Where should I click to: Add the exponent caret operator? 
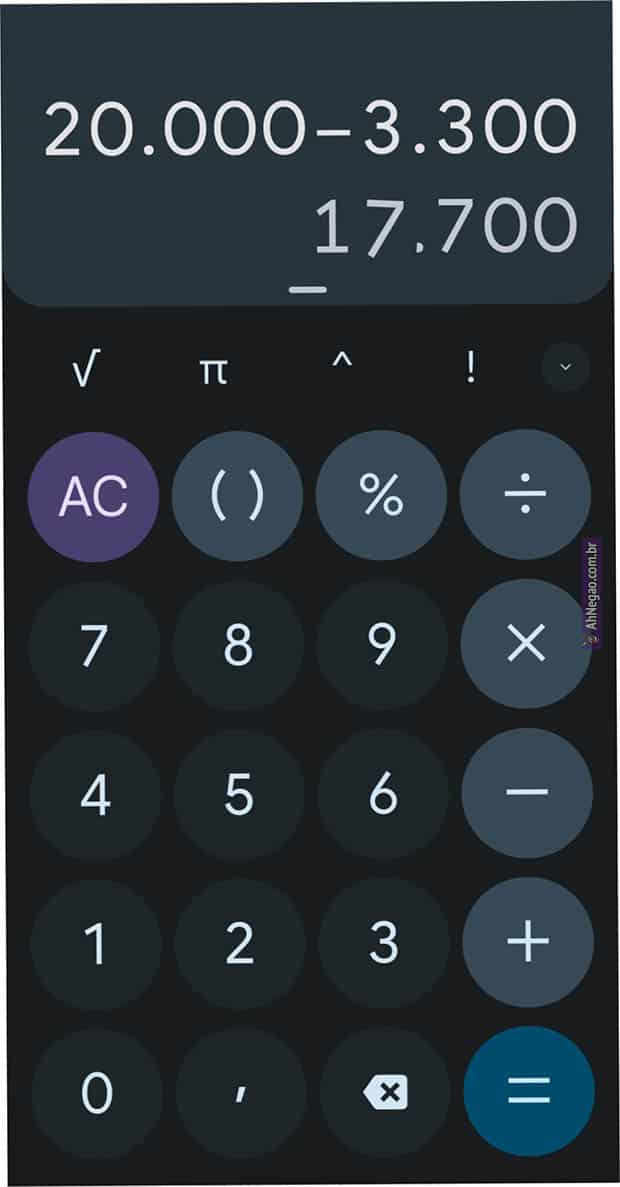point(341,370)
